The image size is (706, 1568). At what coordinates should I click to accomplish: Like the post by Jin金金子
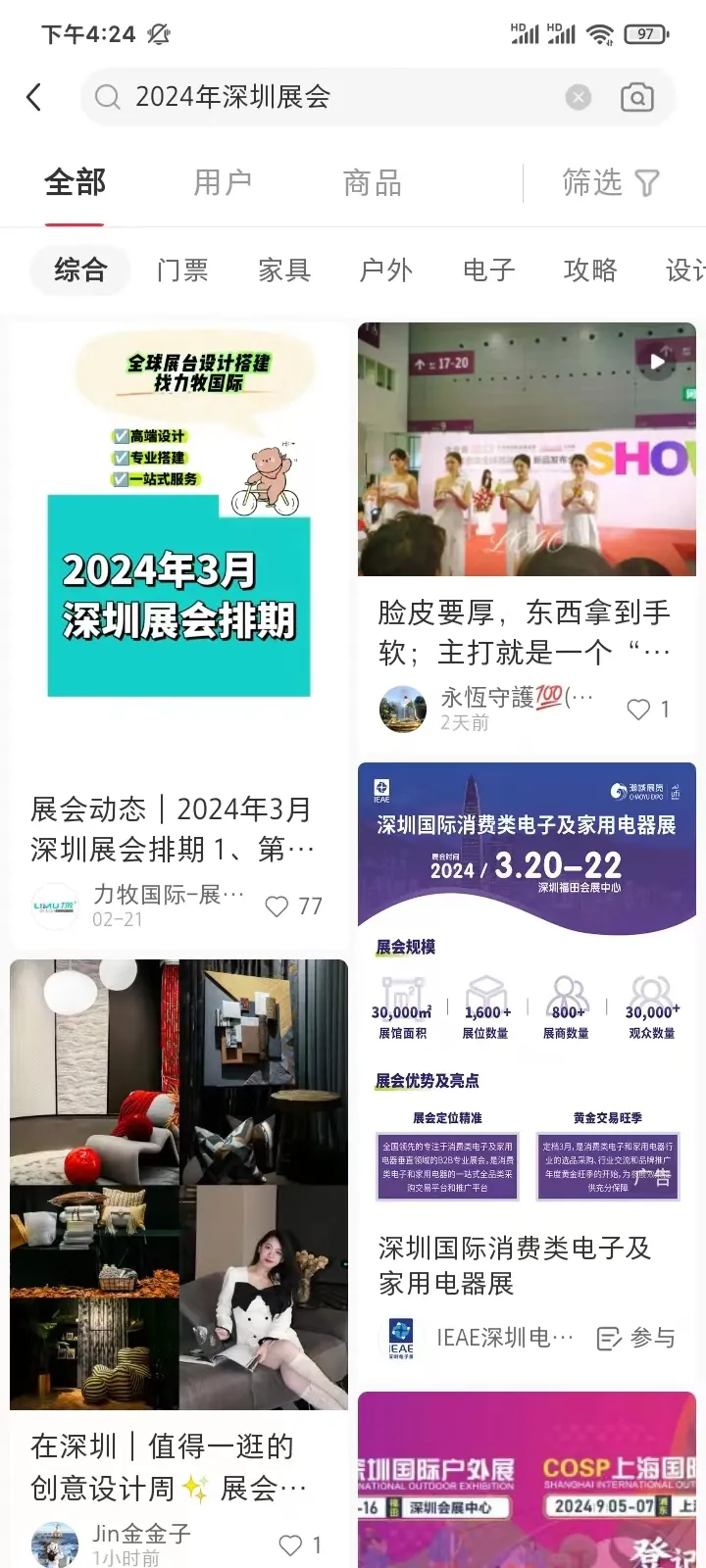point(290,1545)
